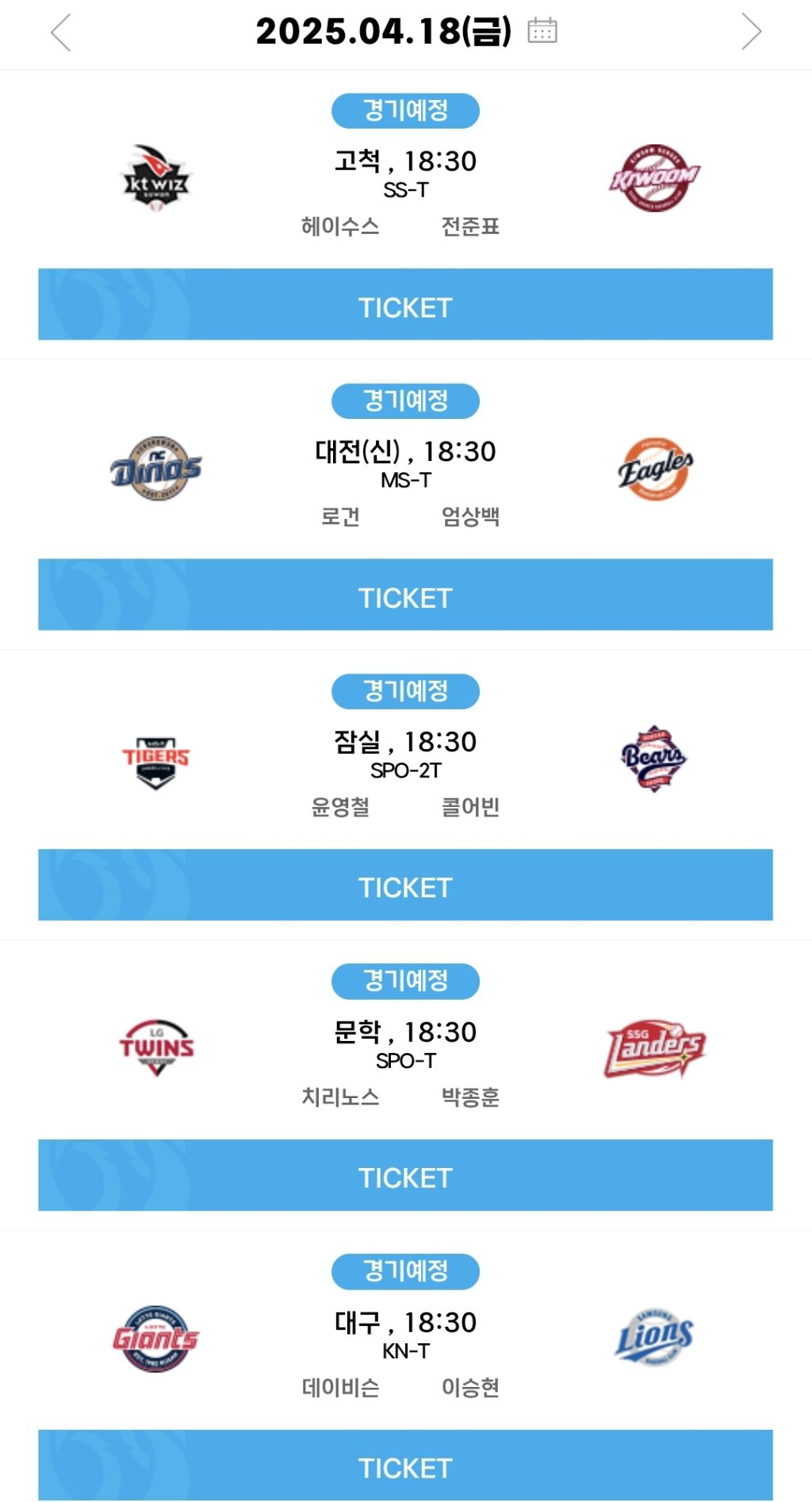Tap TICKET for the Tigers vs Bears game
Image resolution: width=812 pixels, height=1502 pixels.
405,885
